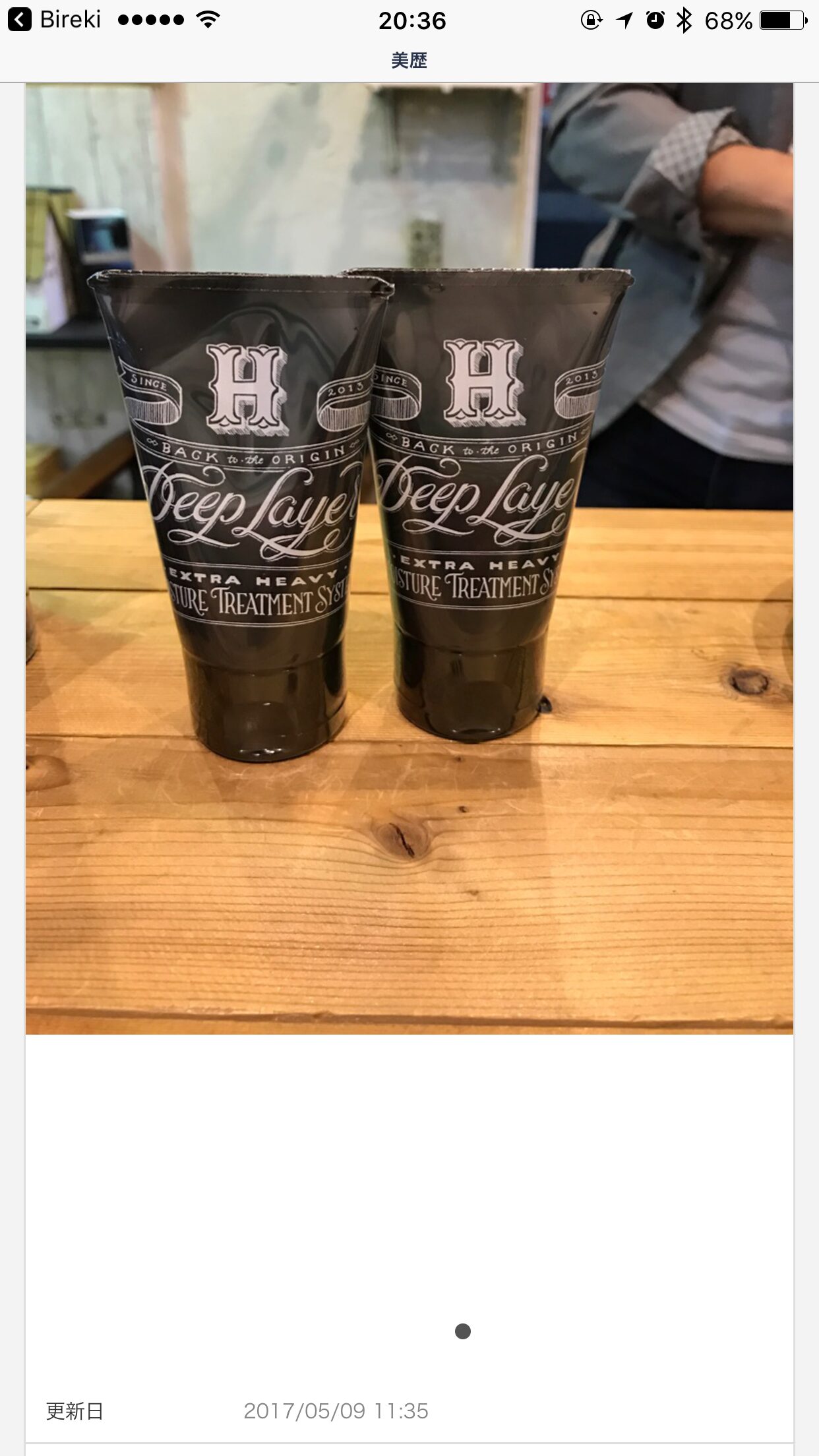Return to the Bireki app
Image resolution: width=819 pixels, height=1456 pixels.
pyautogui.click(x=54, y=20)
